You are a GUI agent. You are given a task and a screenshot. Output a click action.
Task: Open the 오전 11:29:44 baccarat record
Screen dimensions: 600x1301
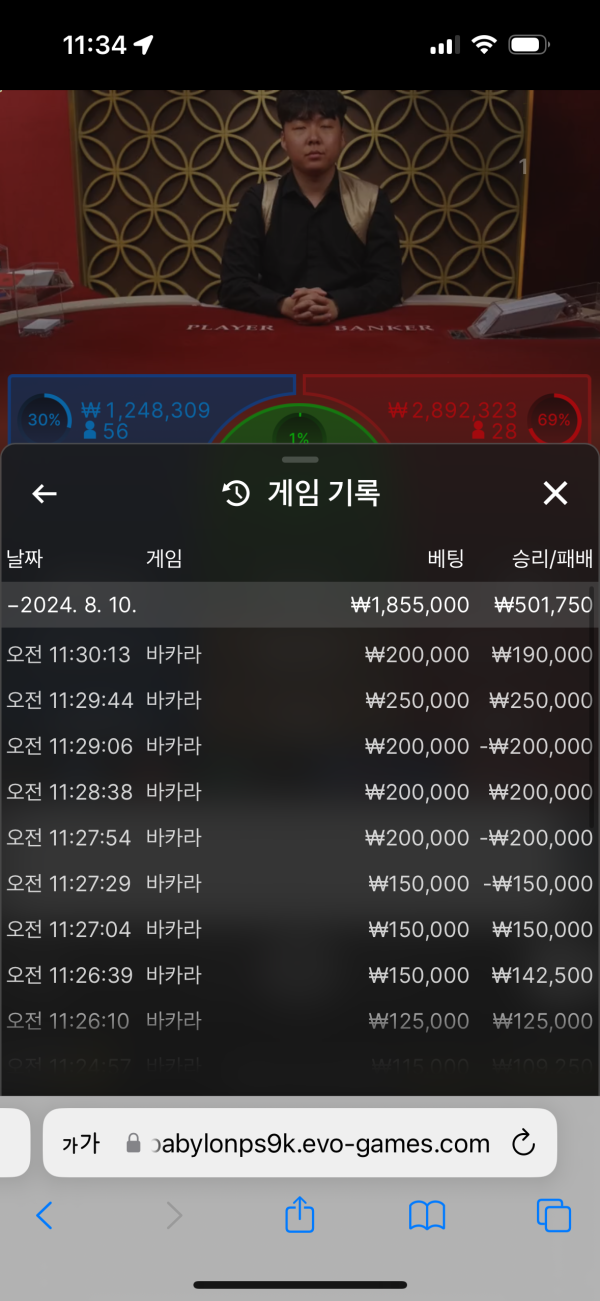(x=298, y=701)
